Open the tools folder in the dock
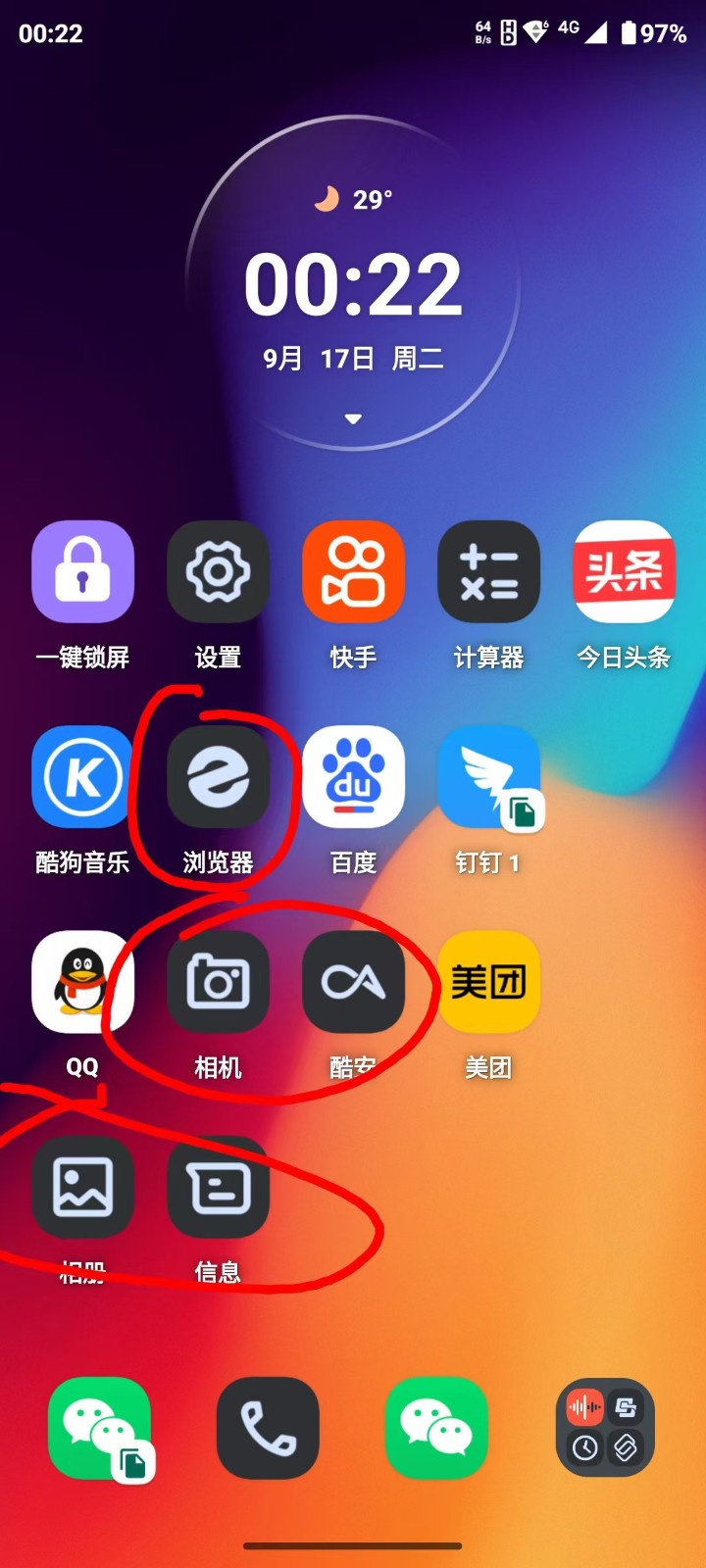706x1568 pixels. [605, 1428]
